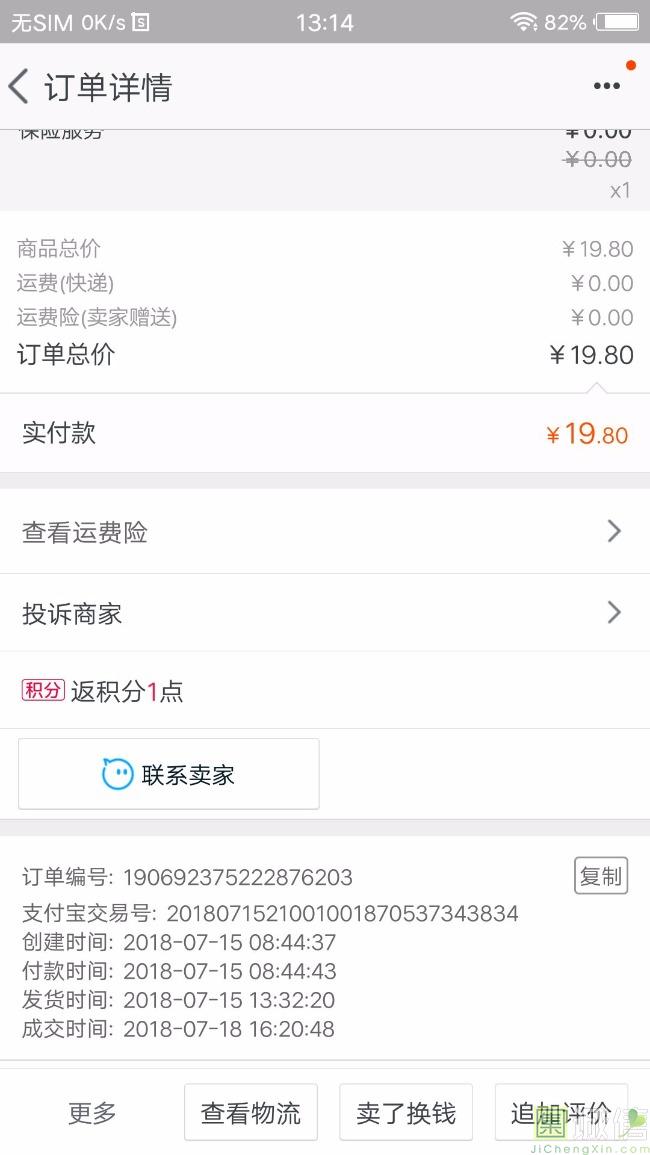Tap 追加评价 to add a review
The height and width of the screenshot is (1155, 650).
tap(561, 1113)
